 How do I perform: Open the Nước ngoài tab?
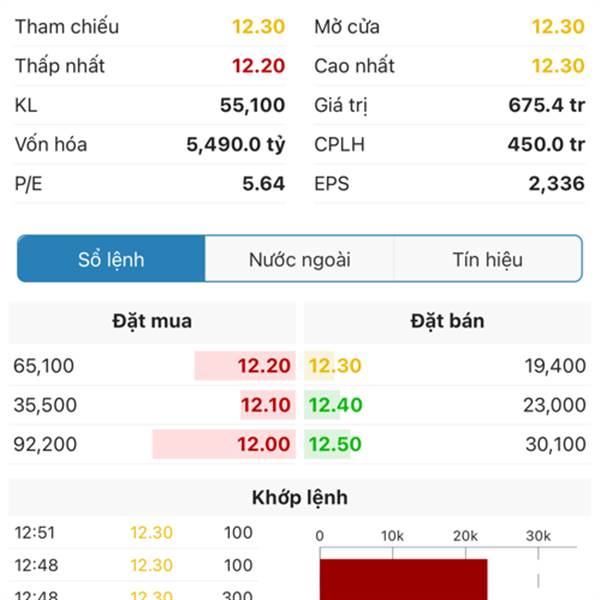pos(300,260)
